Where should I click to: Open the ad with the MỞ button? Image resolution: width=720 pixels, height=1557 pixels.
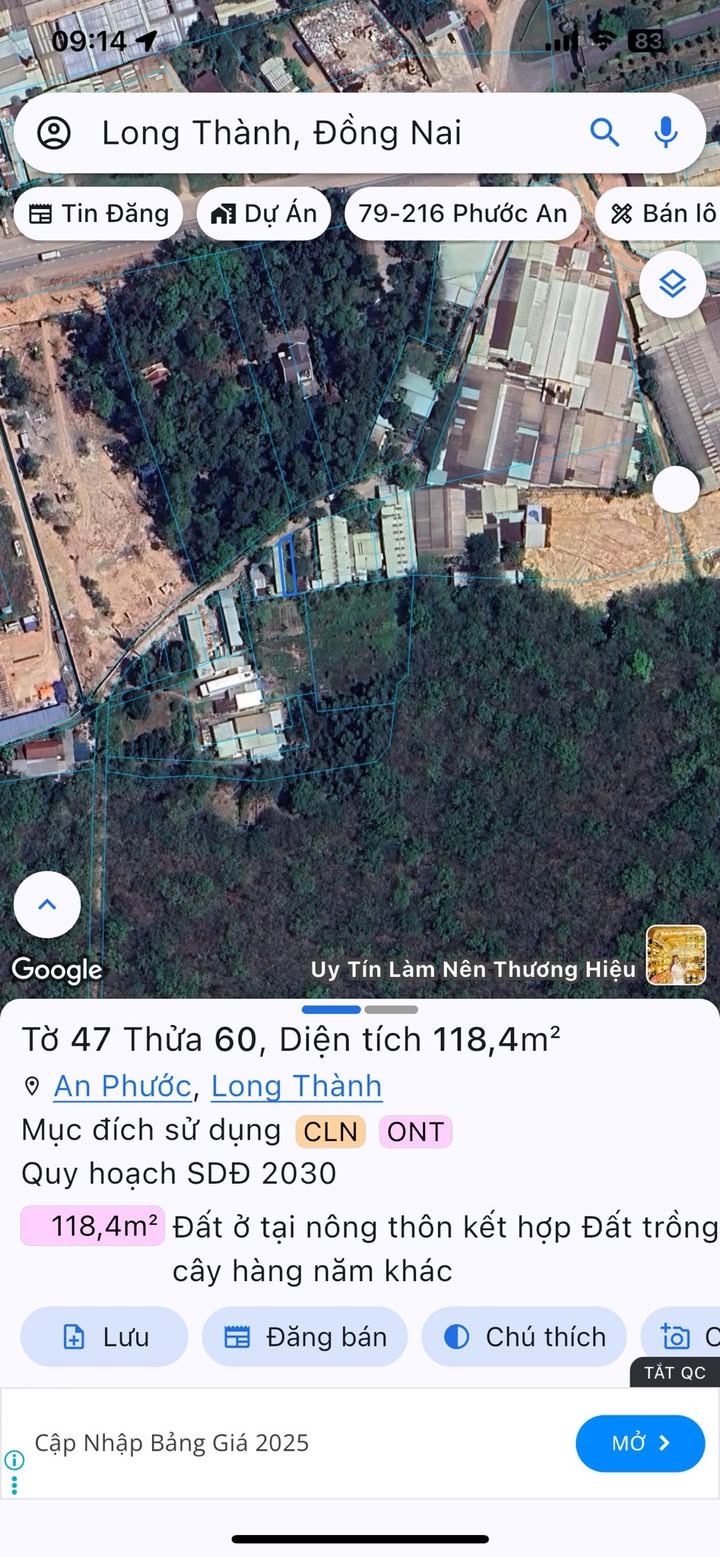[x=640, y=1443]
